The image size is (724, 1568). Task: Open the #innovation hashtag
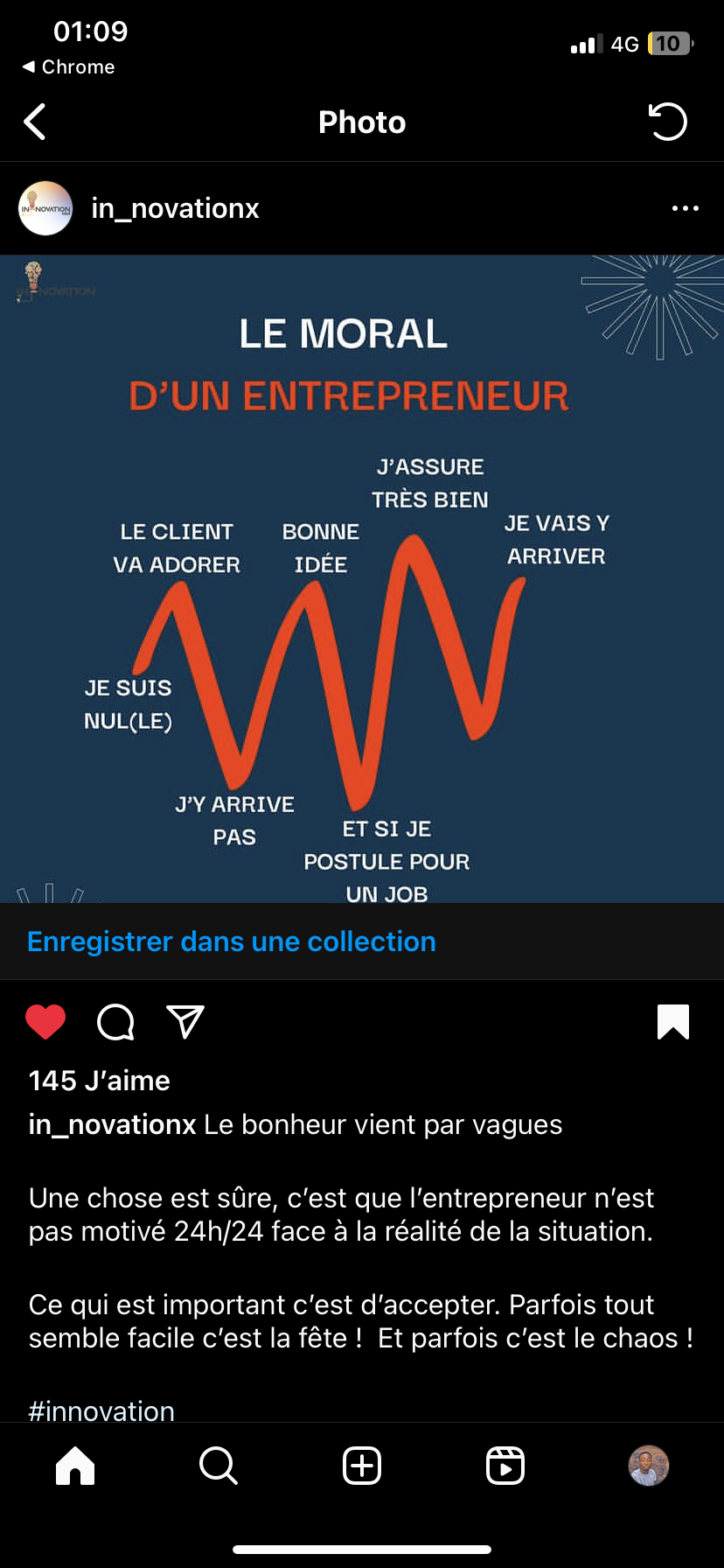[101, 1410]
